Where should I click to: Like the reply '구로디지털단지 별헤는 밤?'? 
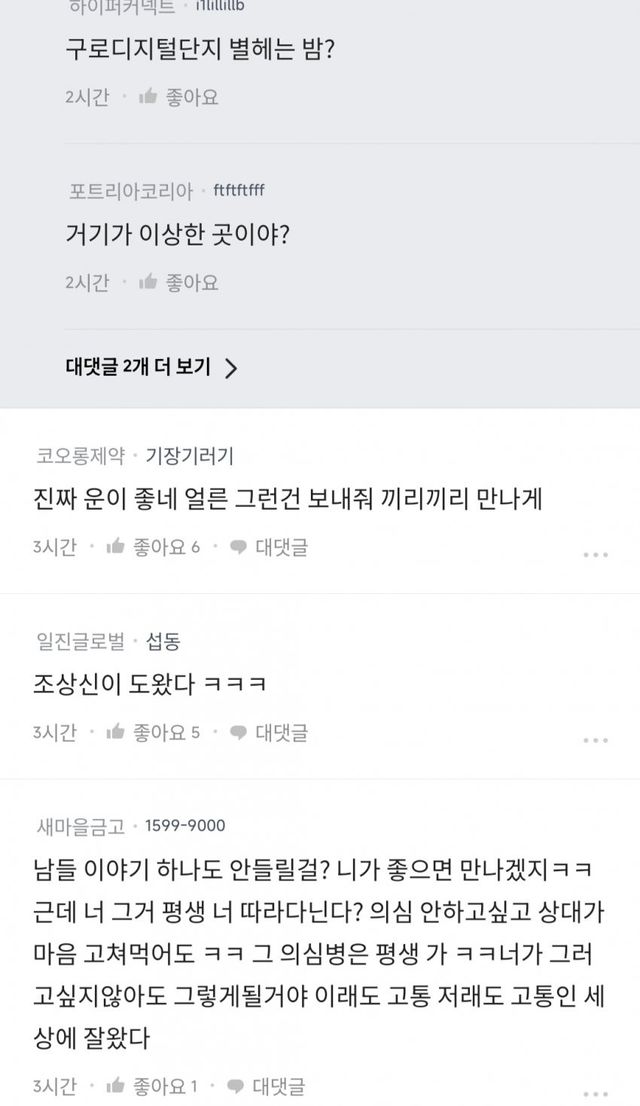(x=179, y=97)
